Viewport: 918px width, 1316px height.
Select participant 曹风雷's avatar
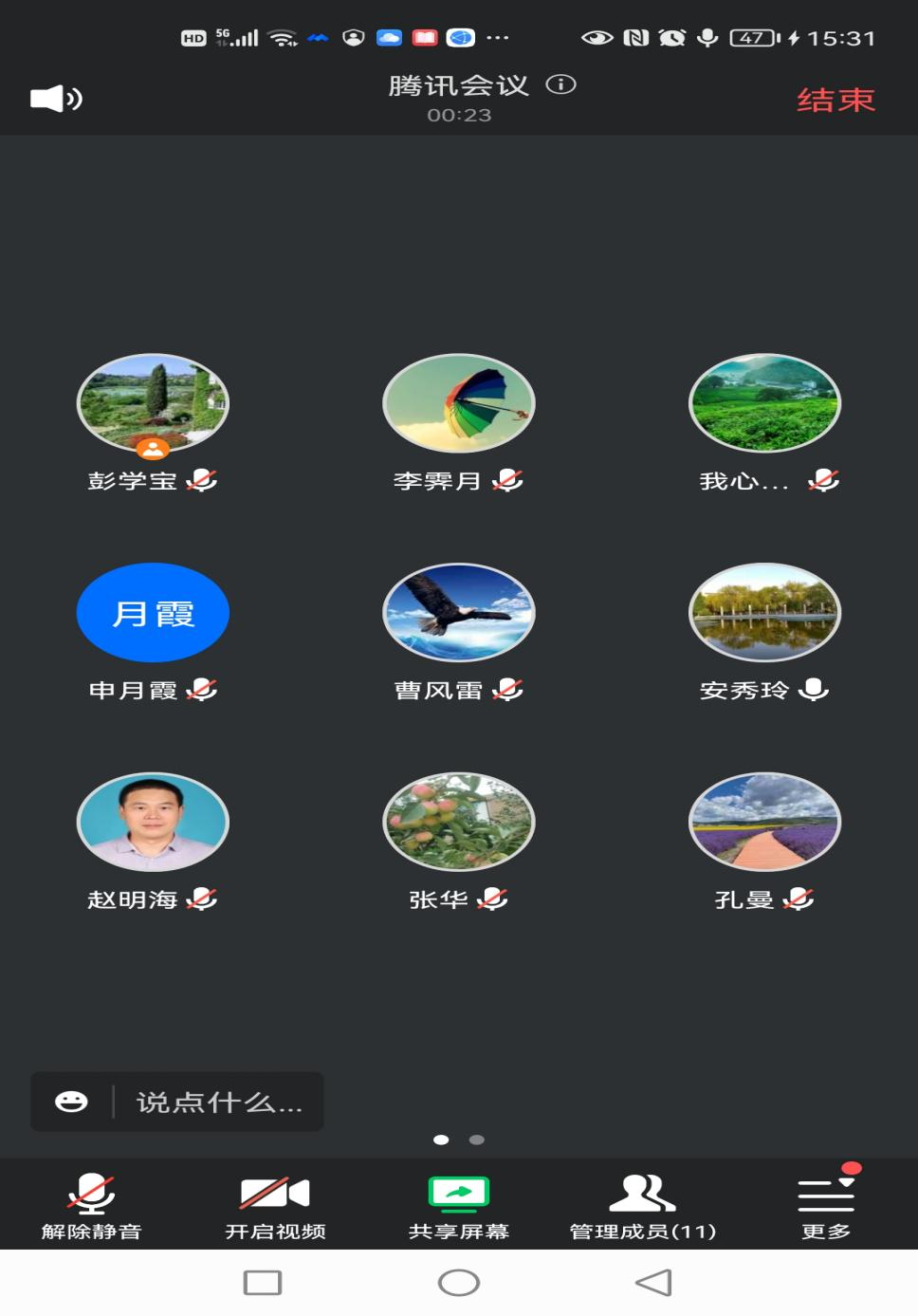[x=459, y=613]
